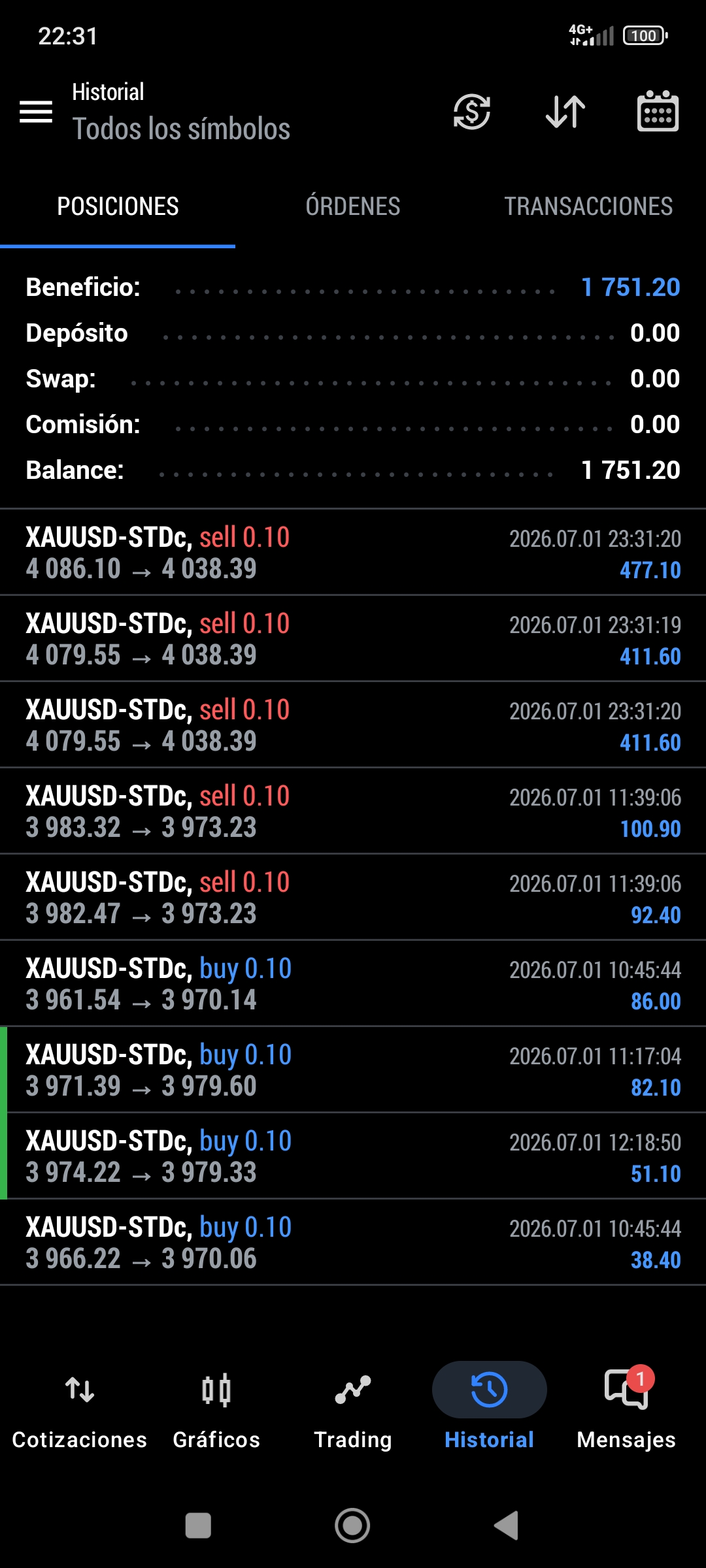
Task: Open the buy position with profit 86.00
Action: (x=353, y=983)
